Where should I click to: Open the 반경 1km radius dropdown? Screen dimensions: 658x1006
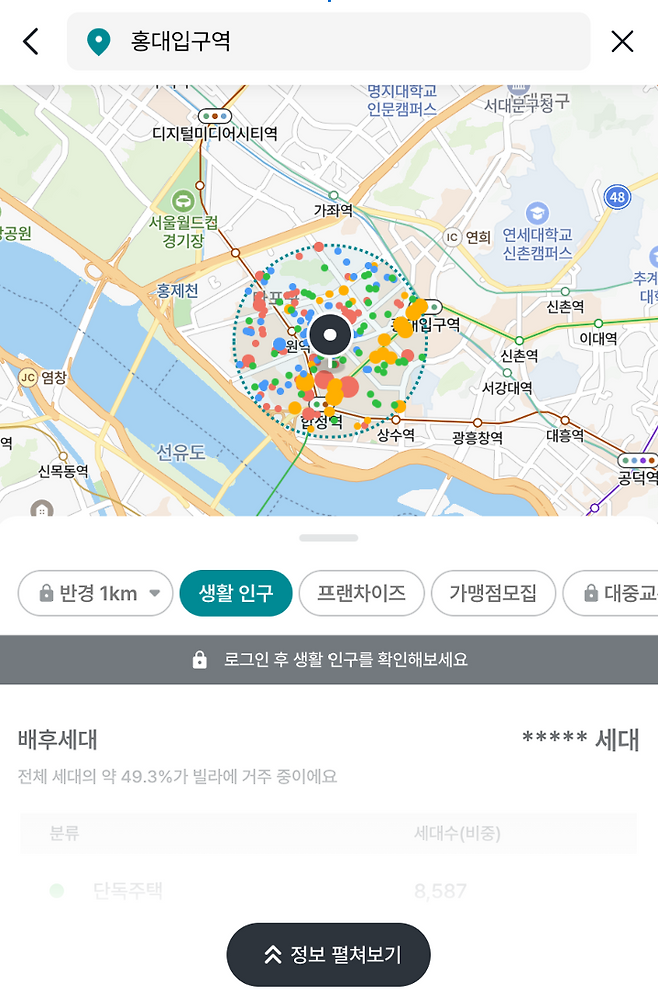click(96, 593)
